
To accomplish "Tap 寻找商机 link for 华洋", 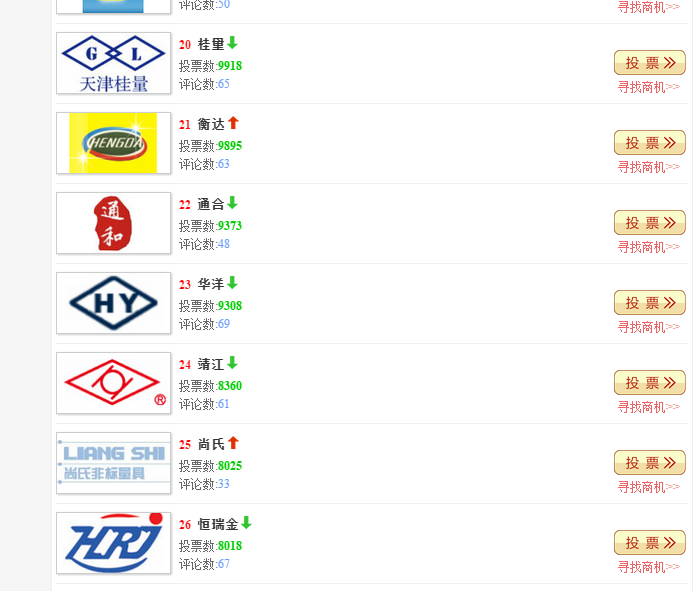I will [x=648, y=327].
